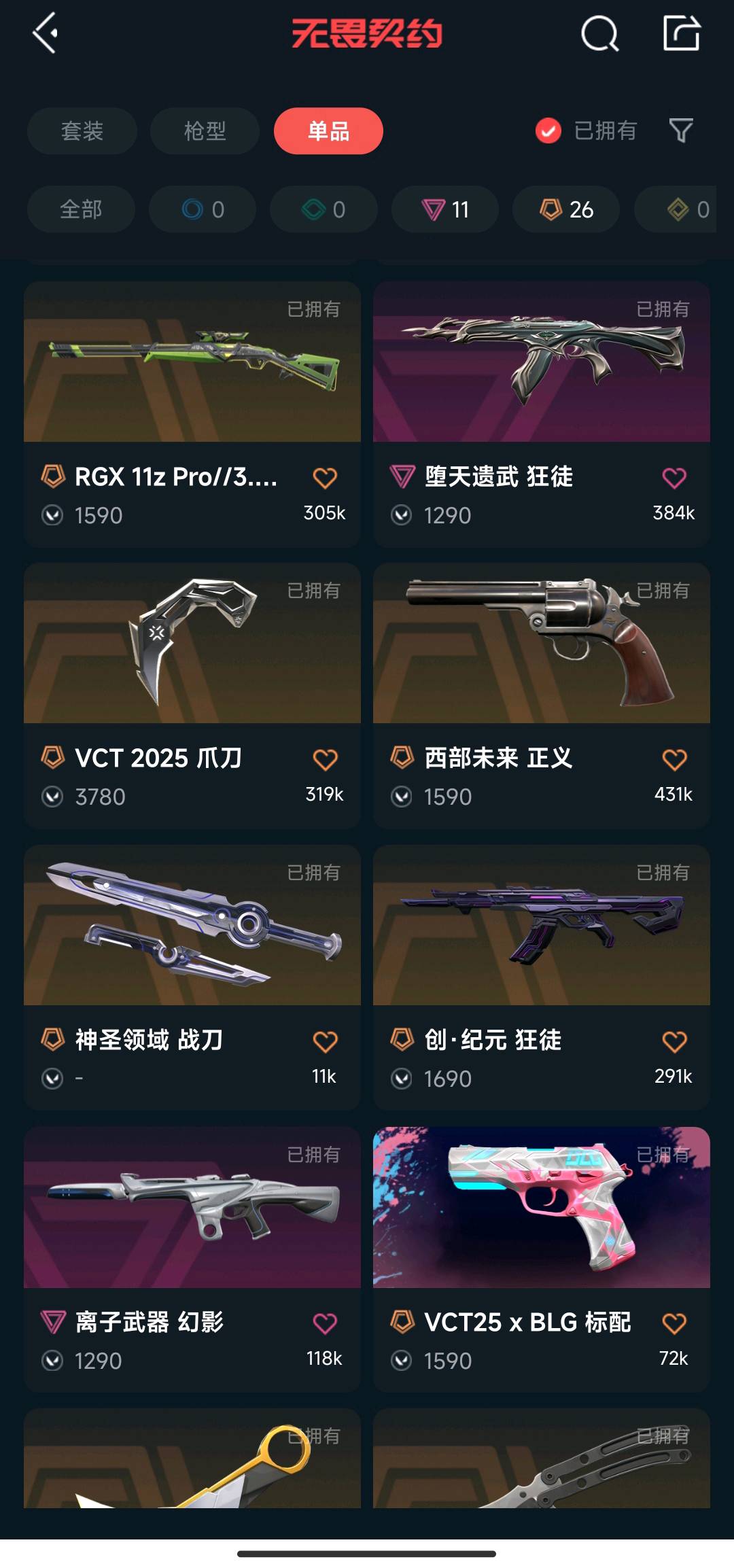The height and width of the screenshot is (1568, 734).
Task: Select the blue tier chip showing 0
Action: tap(203, 209)
